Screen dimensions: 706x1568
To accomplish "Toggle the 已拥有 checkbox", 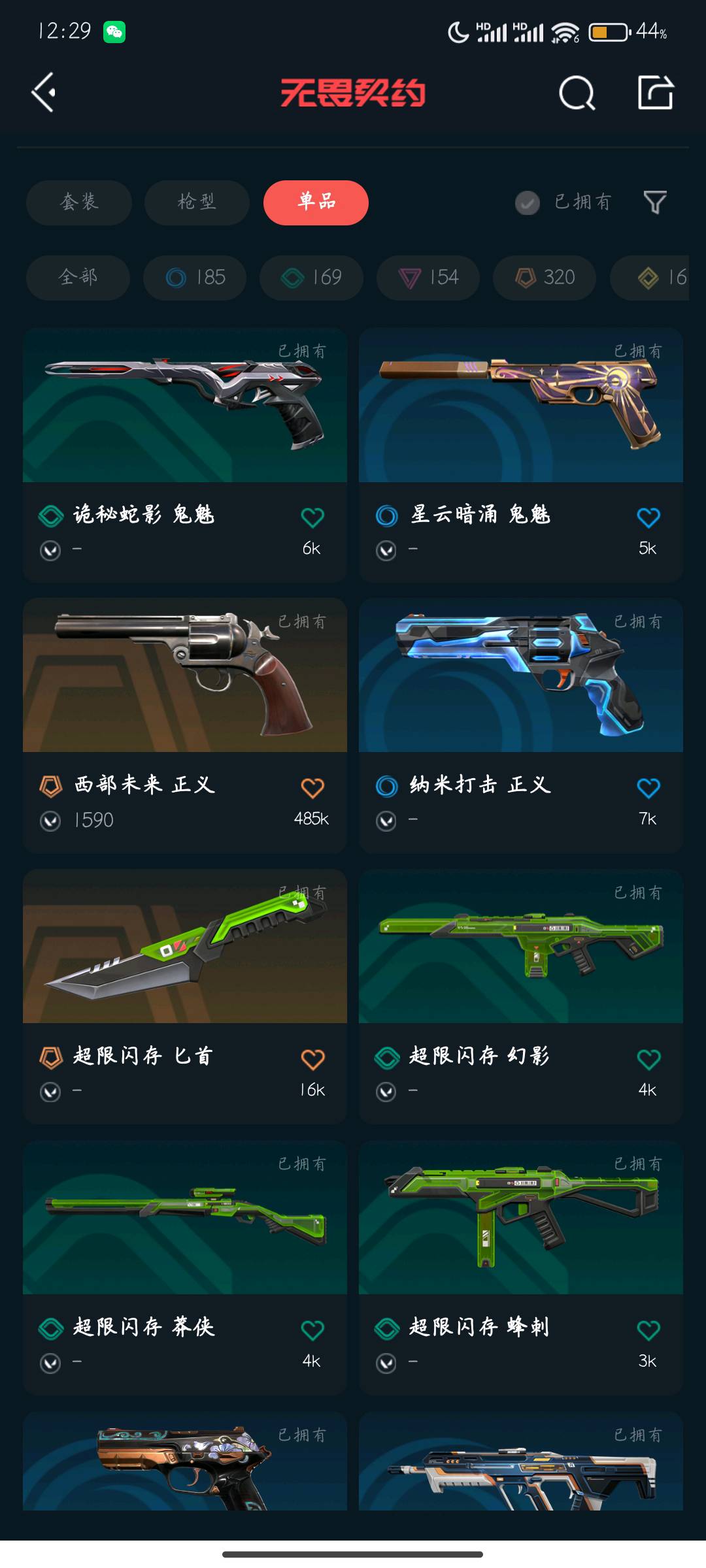I will (528, 203).
